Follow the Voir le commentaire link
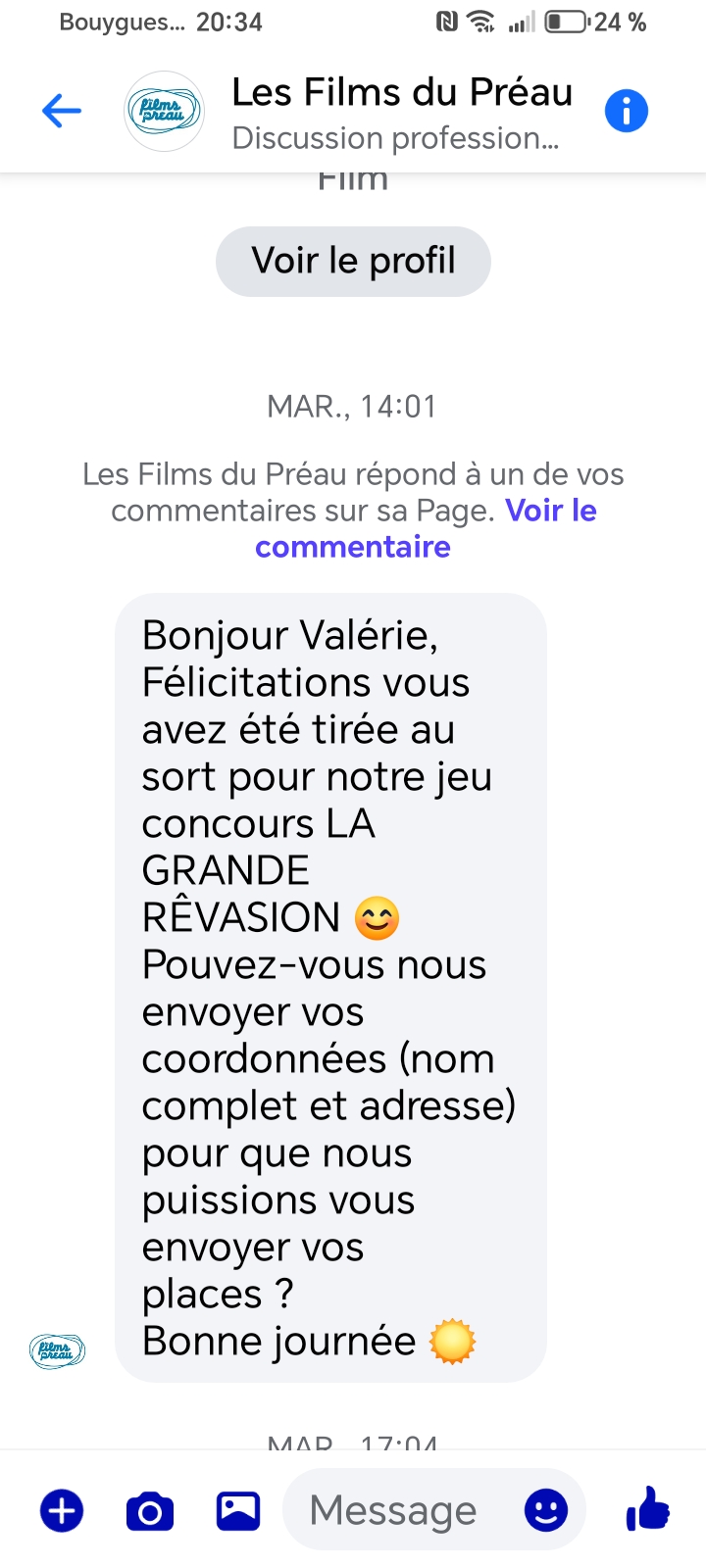Screen dimensions: 706x1568 pyautogui.click(x=550, y=512)
